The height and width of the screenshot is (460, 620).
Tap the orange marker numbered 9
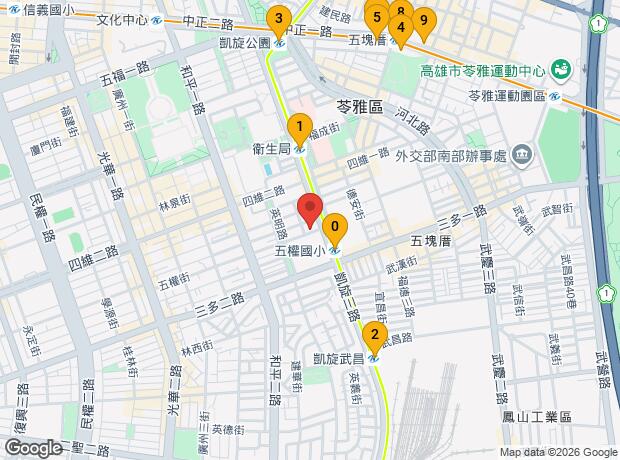[x=424, y=20]
